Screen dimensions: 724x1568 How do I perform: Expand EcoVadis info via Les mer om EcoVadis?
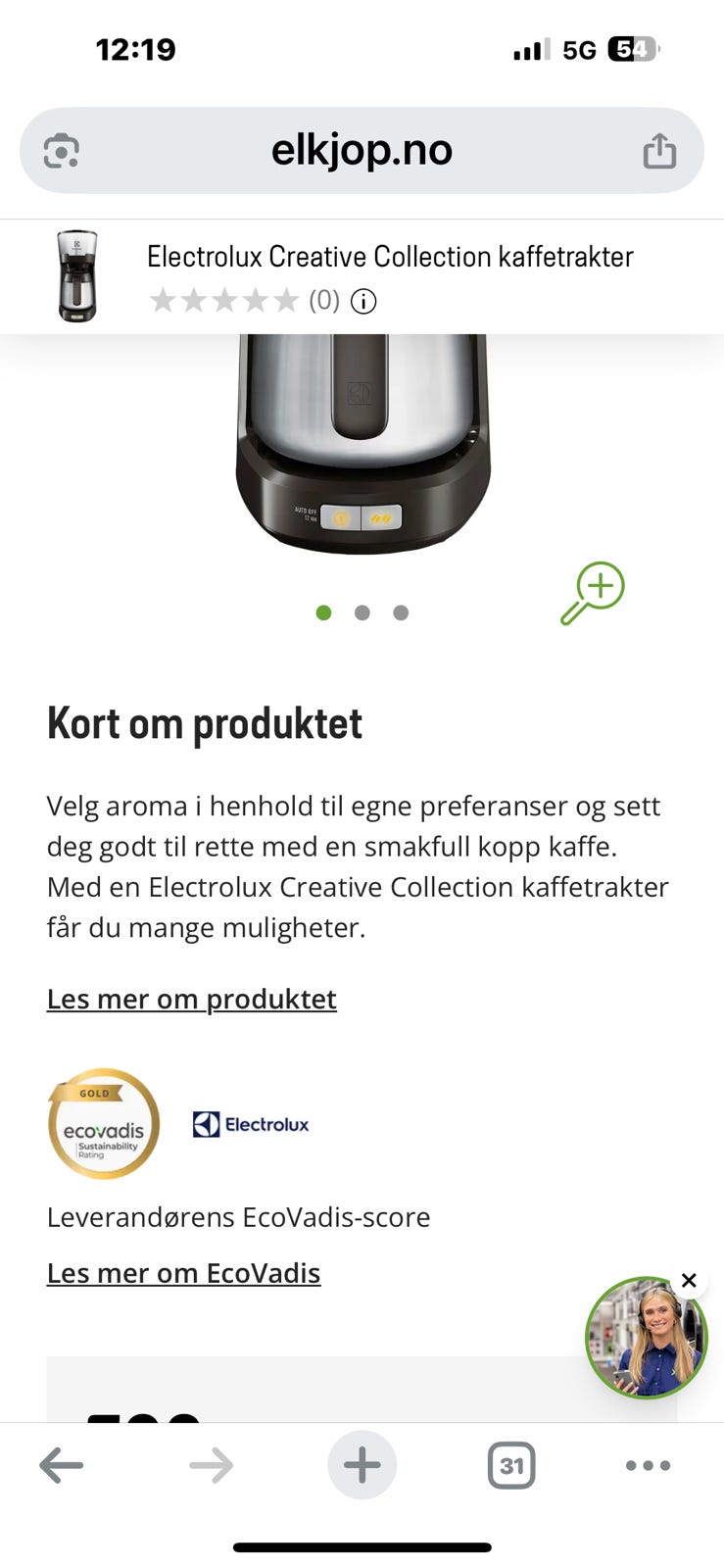tap(183, 1272)
